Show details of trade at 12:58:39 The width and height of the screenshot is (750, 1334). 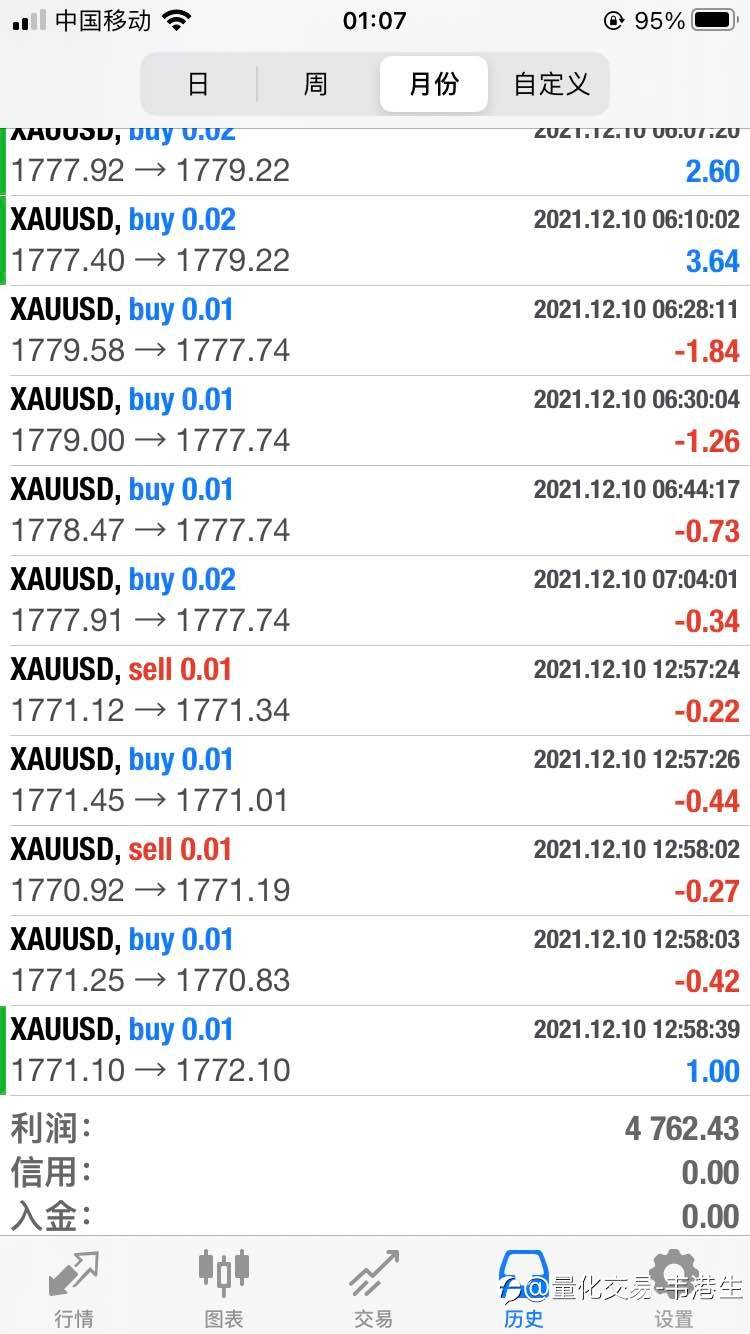[x=375, y=1051]
